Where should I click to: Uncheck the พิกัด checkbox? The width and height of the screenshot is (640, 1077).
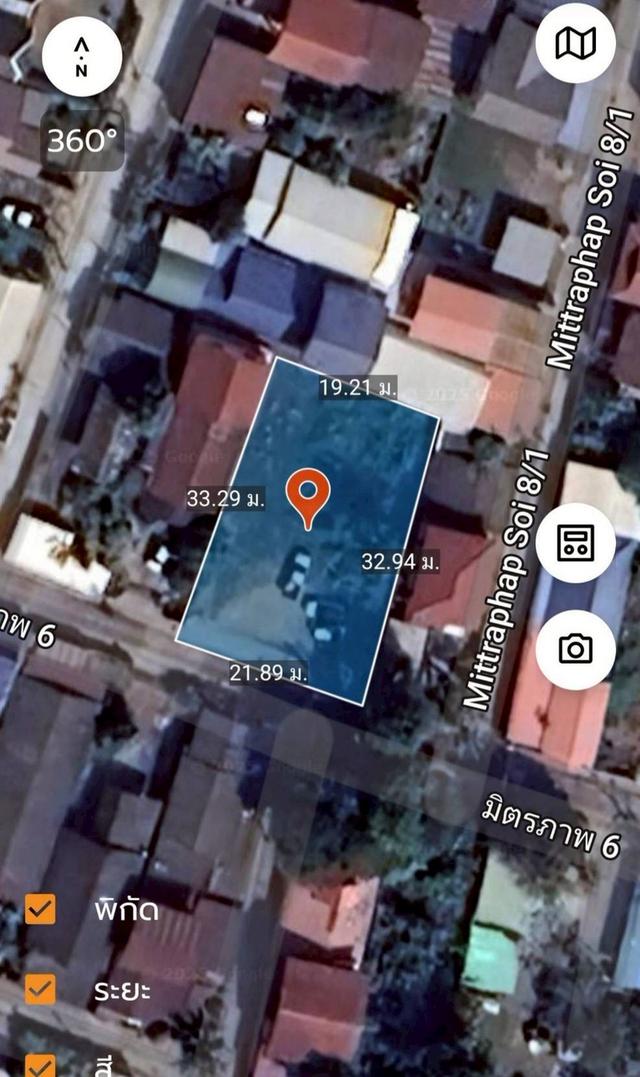(40, 909)
